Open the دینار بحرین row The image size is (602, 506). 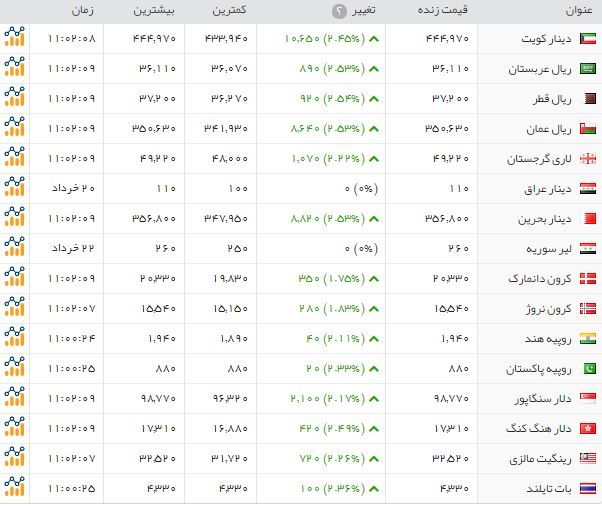pos(541,219)
